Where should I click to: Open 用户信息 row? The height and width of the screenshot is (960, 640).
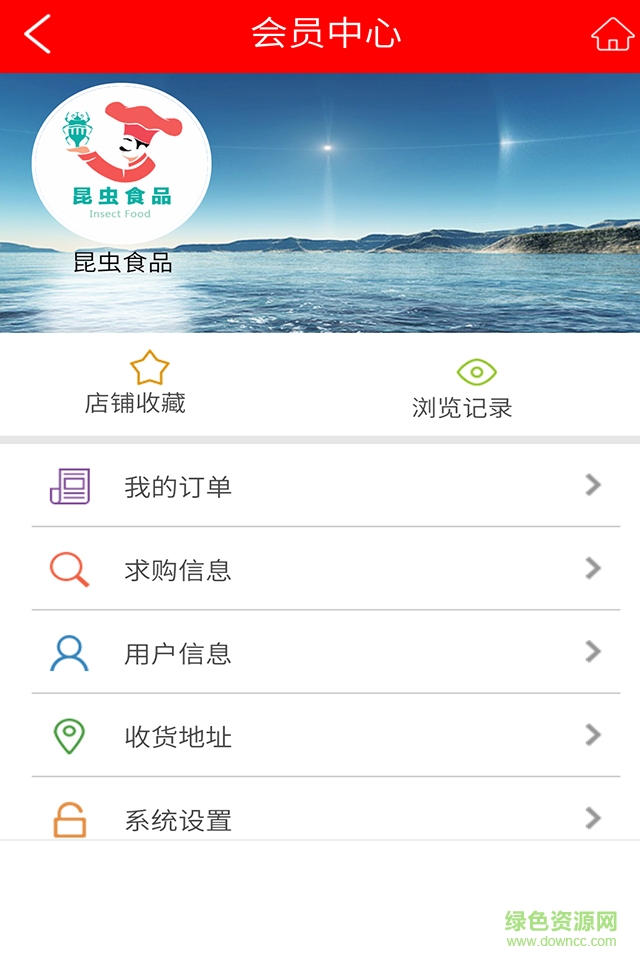[320, 653]
